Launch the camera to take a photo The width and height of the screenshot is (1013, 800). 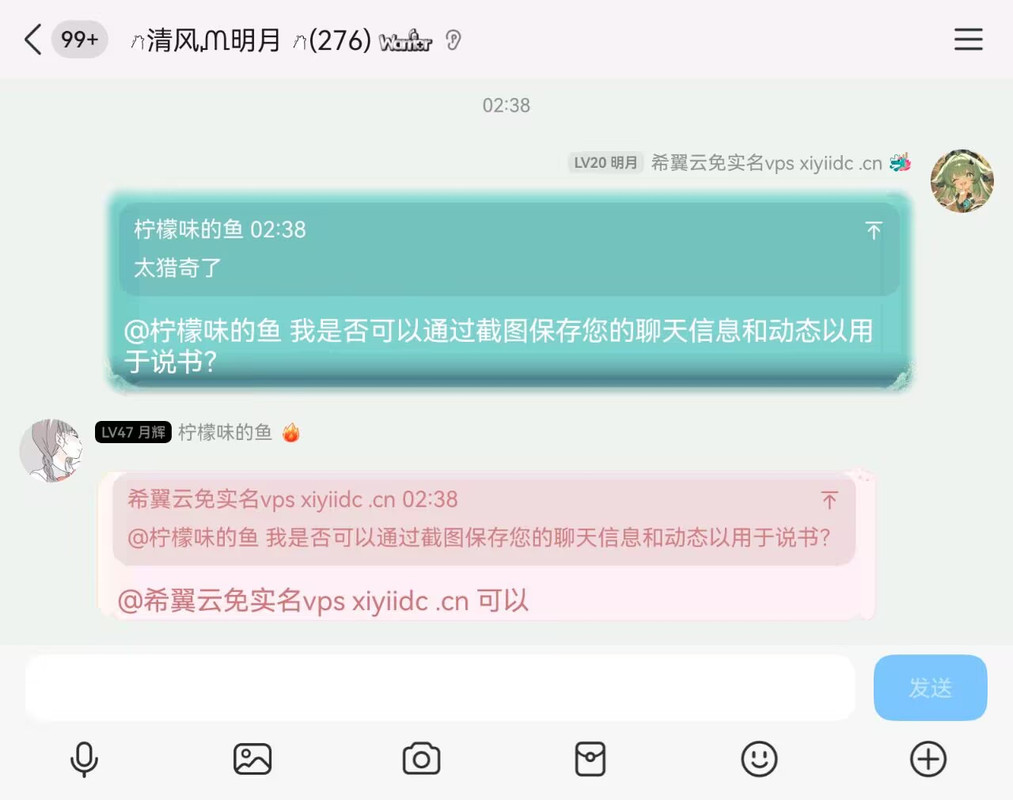coord(421,760)
